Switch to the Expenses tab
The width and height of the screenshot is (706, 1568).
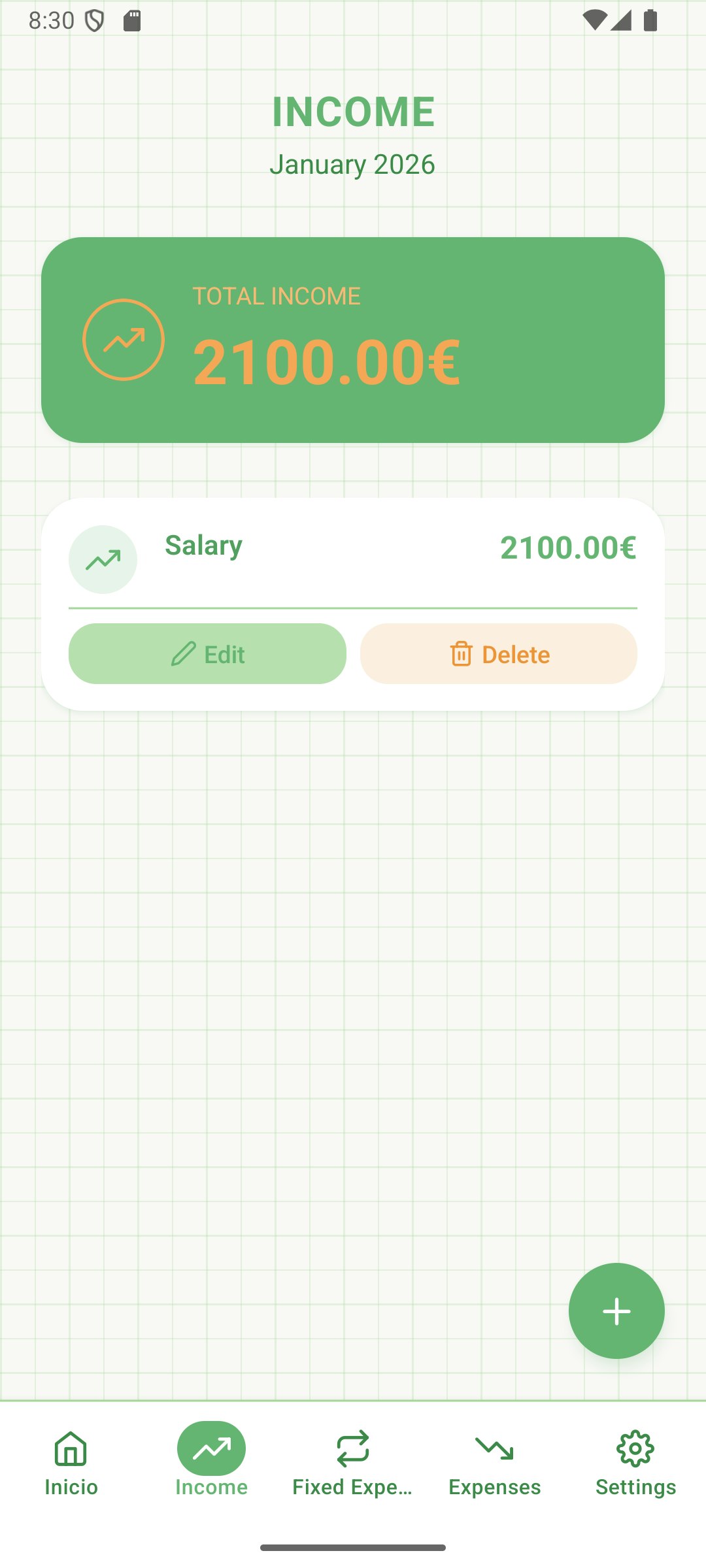point(494,1470)
